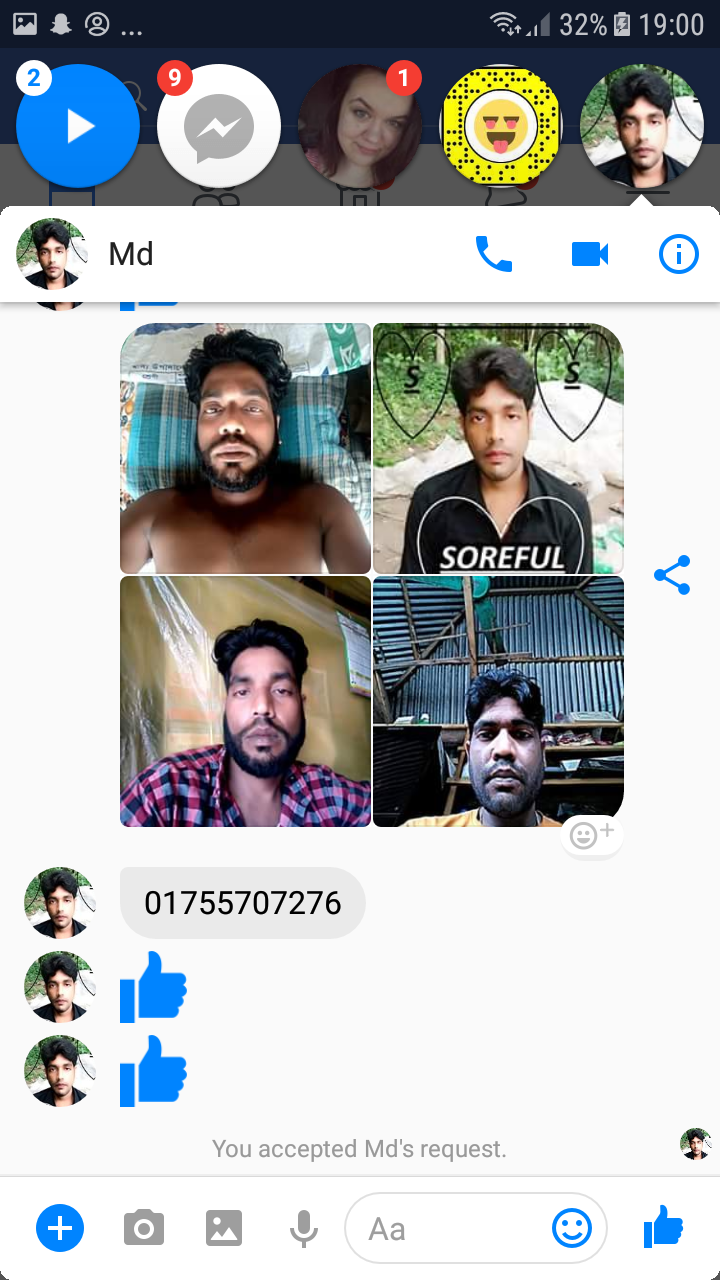Switch to the woman's chat head

[360, 126]
